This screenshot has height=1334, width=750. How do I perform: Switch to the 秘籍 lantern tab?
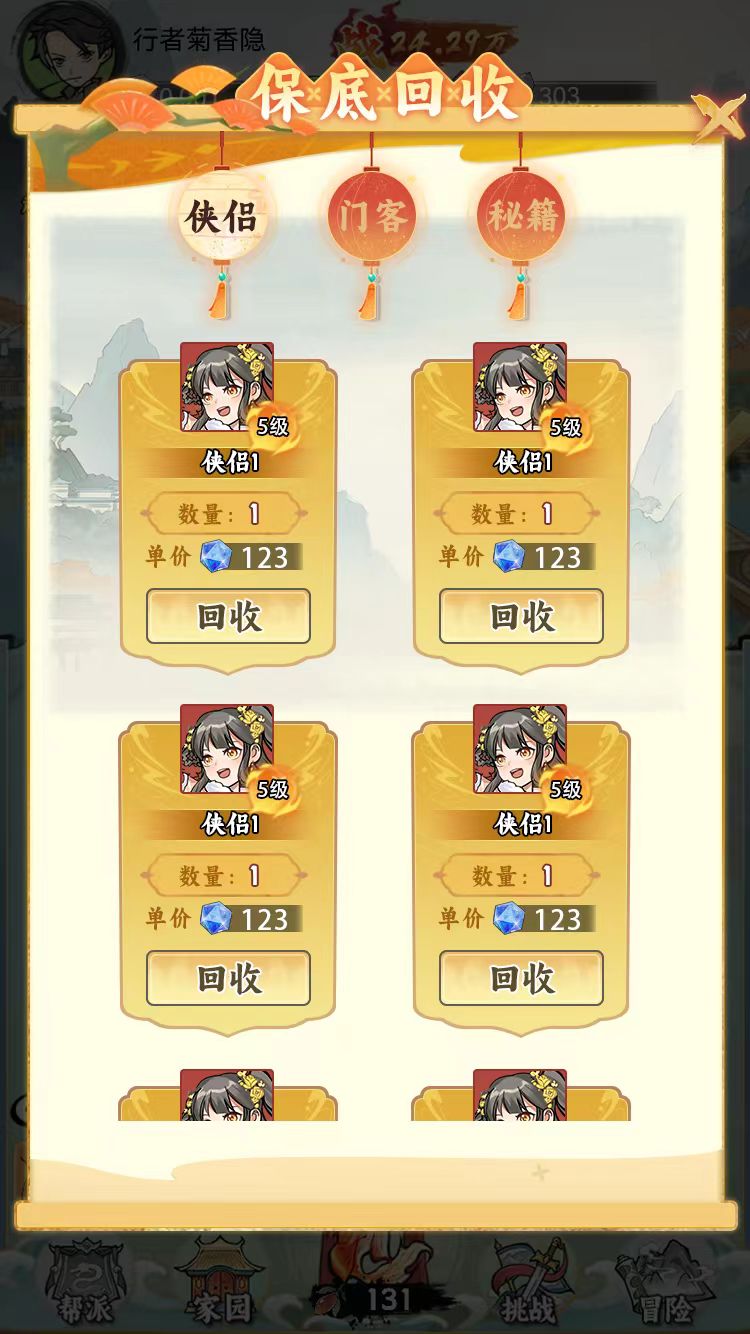click(x=522, y=216)
